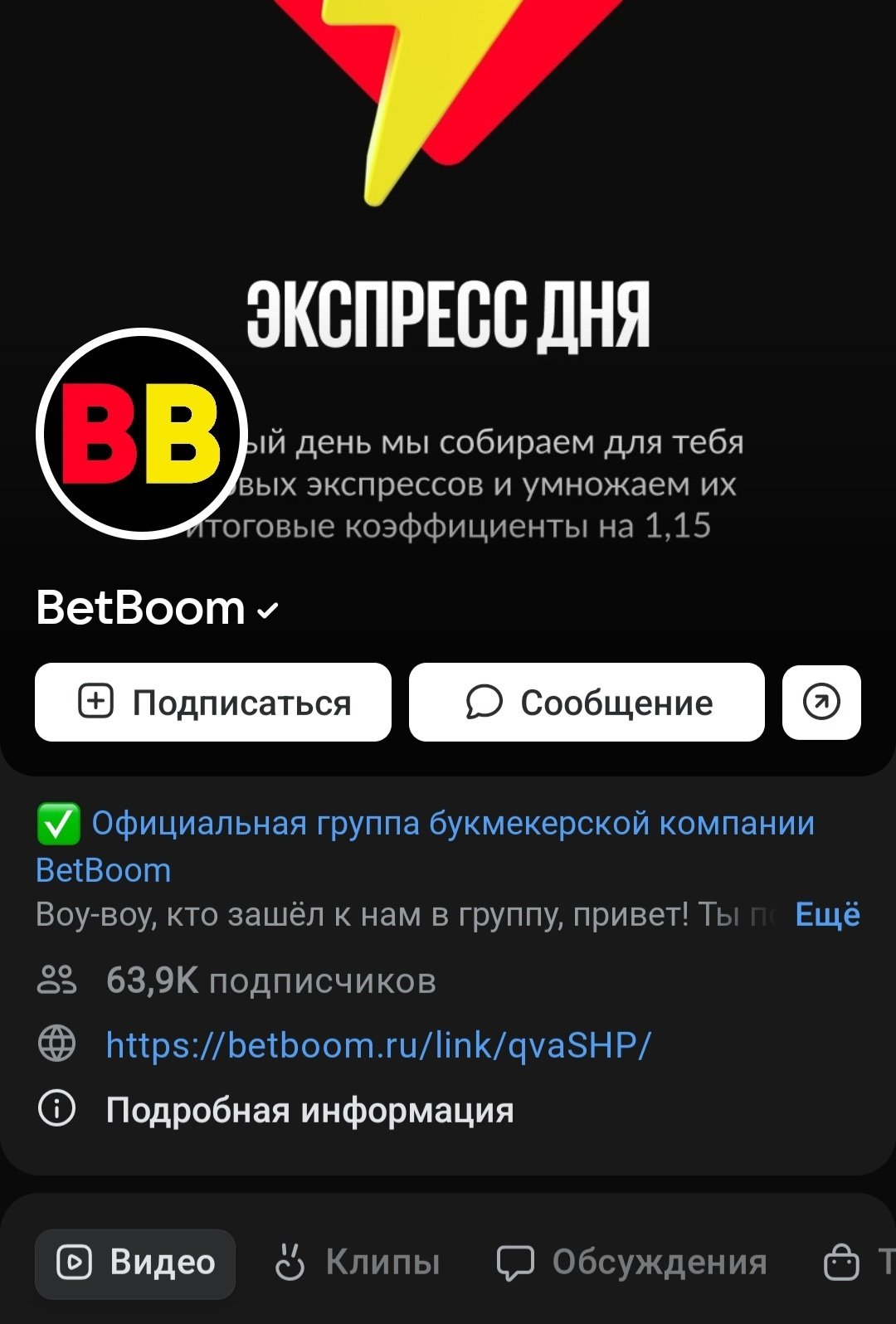Image resolution: width=896 pixels, height=1324 pixels.
Task: Open the BetBoom group avatar
Action: click(142, 433)
